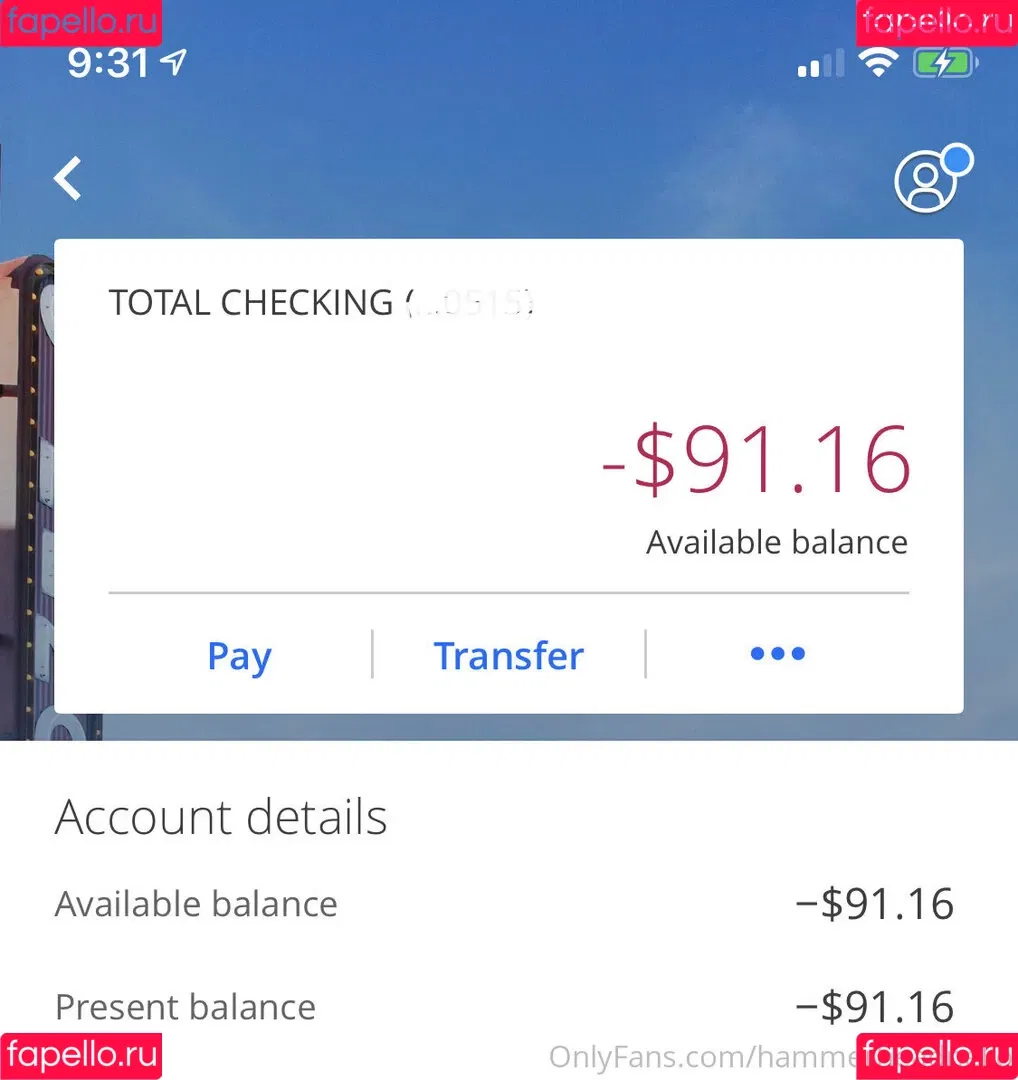This screenshot has height=1080, width=1018.
Task: Tap the Pay button
Action: click(239, 656)
